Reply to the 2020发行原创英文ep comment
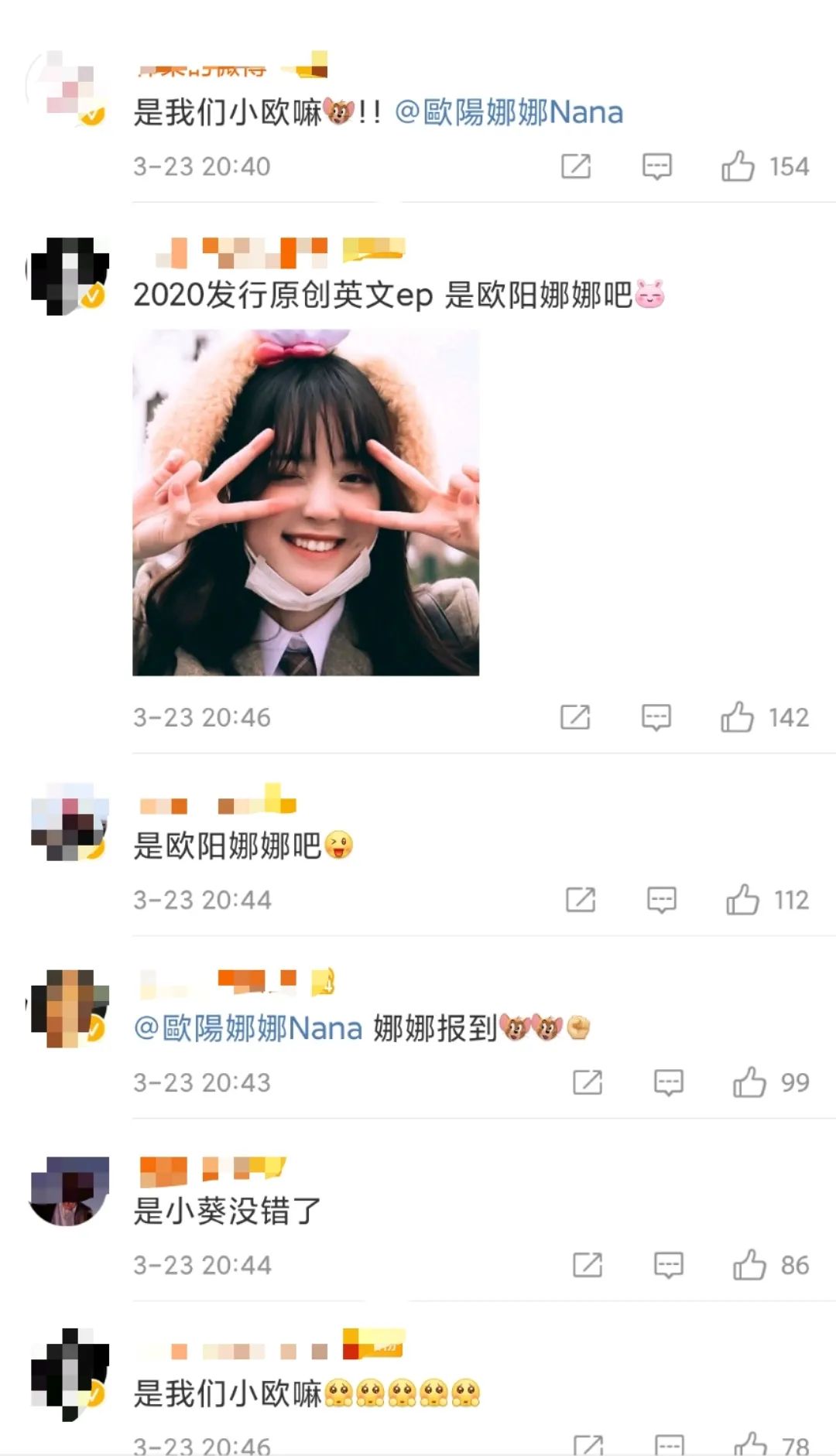The height and width of the screenshot is (1456, 836). (x=656, y=717)
